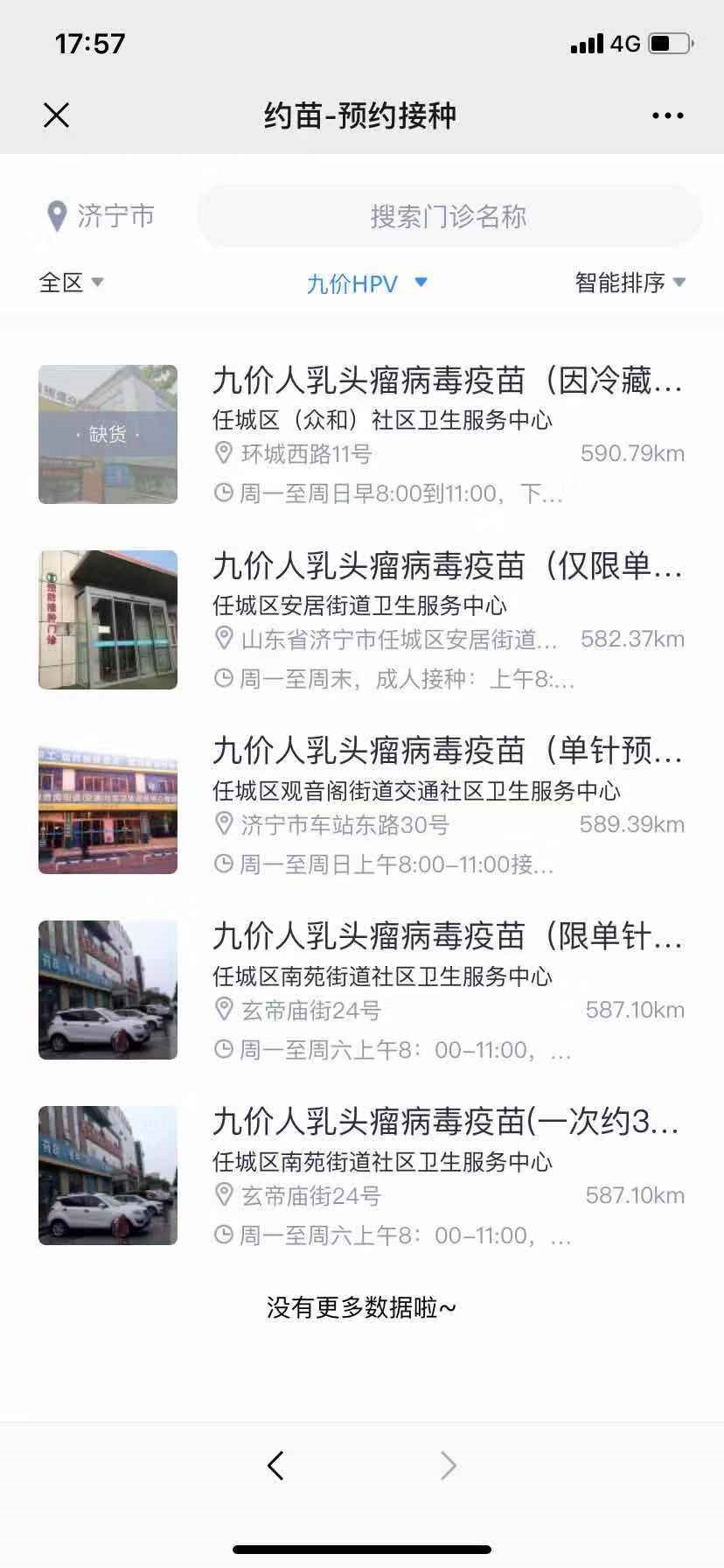
Task: View the 观音阁街道交通社区卫生服务中心 listing
Action: pyautogui.click(x=446, y=805)
